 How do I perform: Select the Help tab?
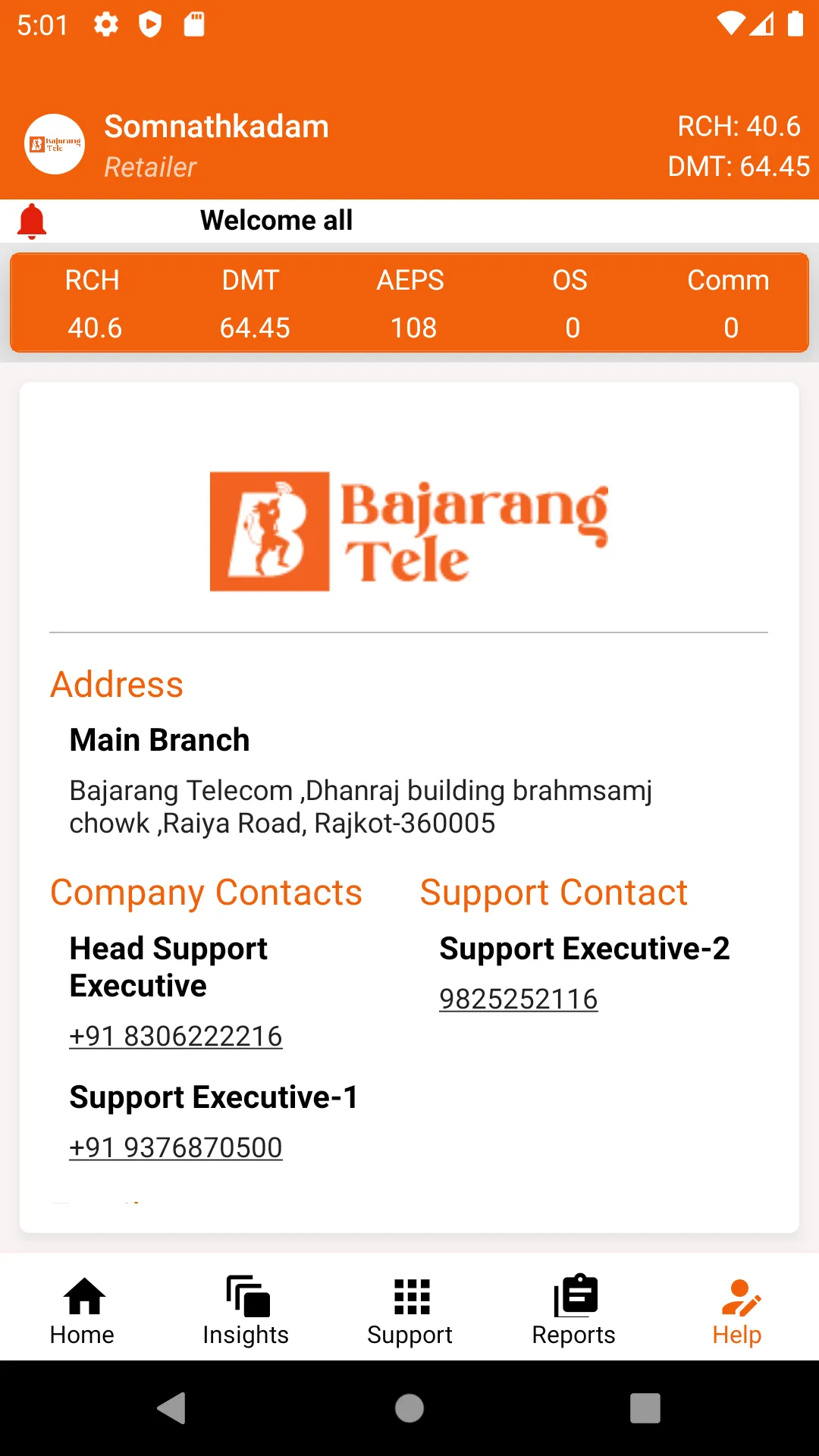click(737, 1310)
